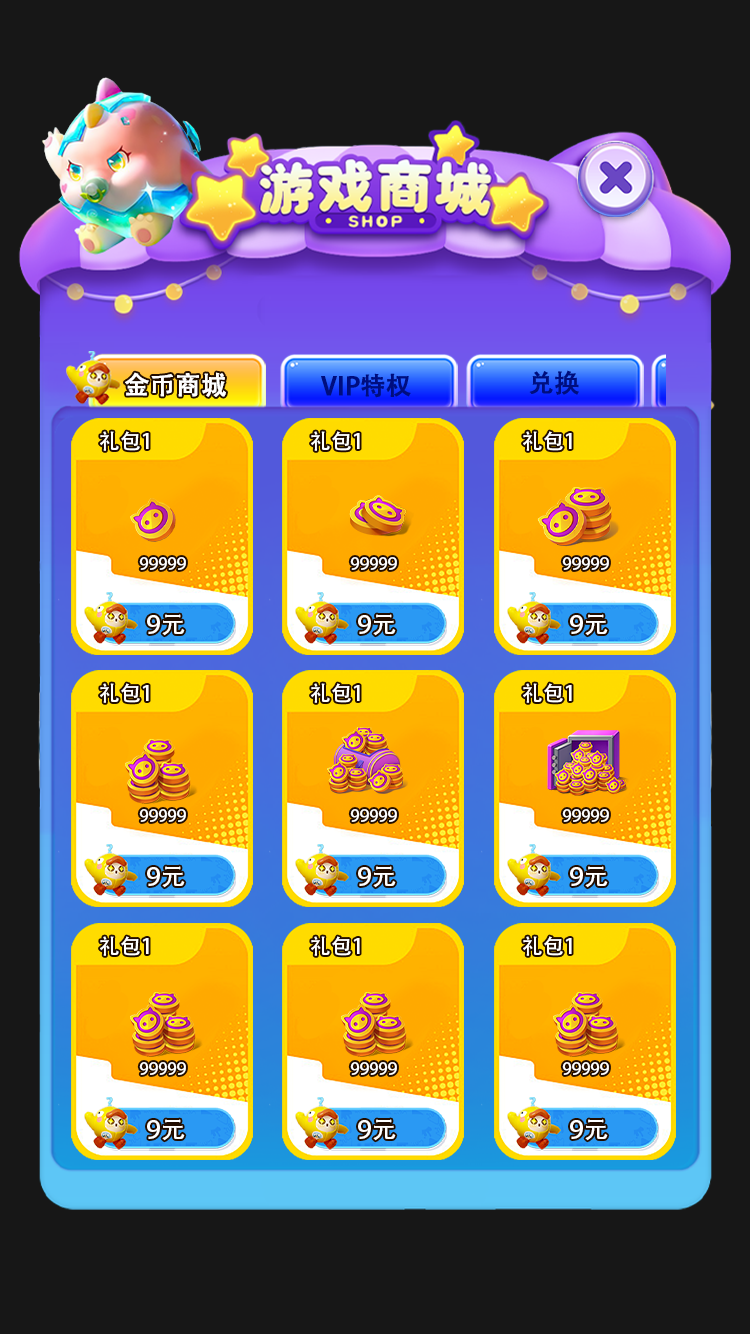Close the game shop window

point(615,179)
